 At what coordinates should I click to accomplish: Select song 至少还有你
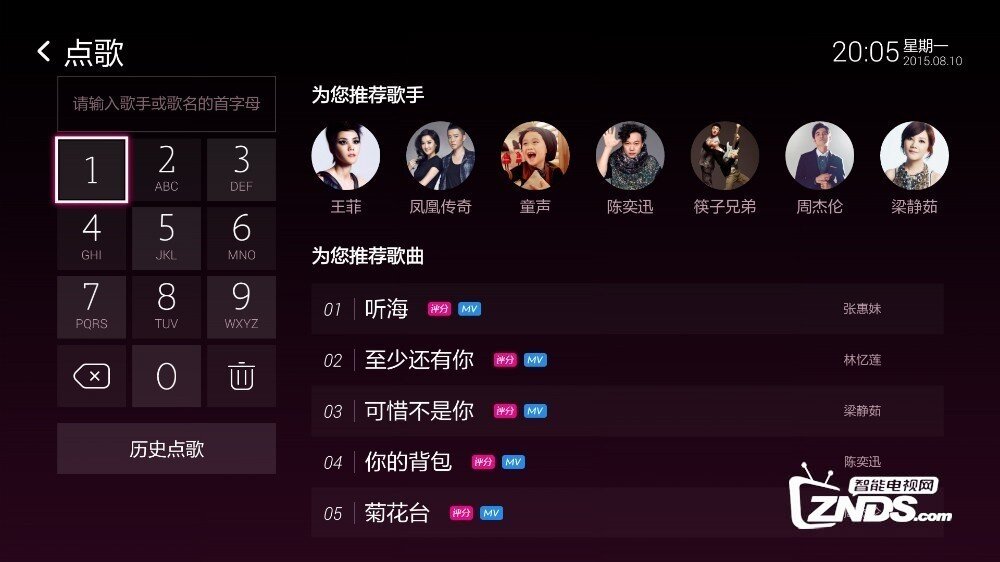click(x=626, y=360)
